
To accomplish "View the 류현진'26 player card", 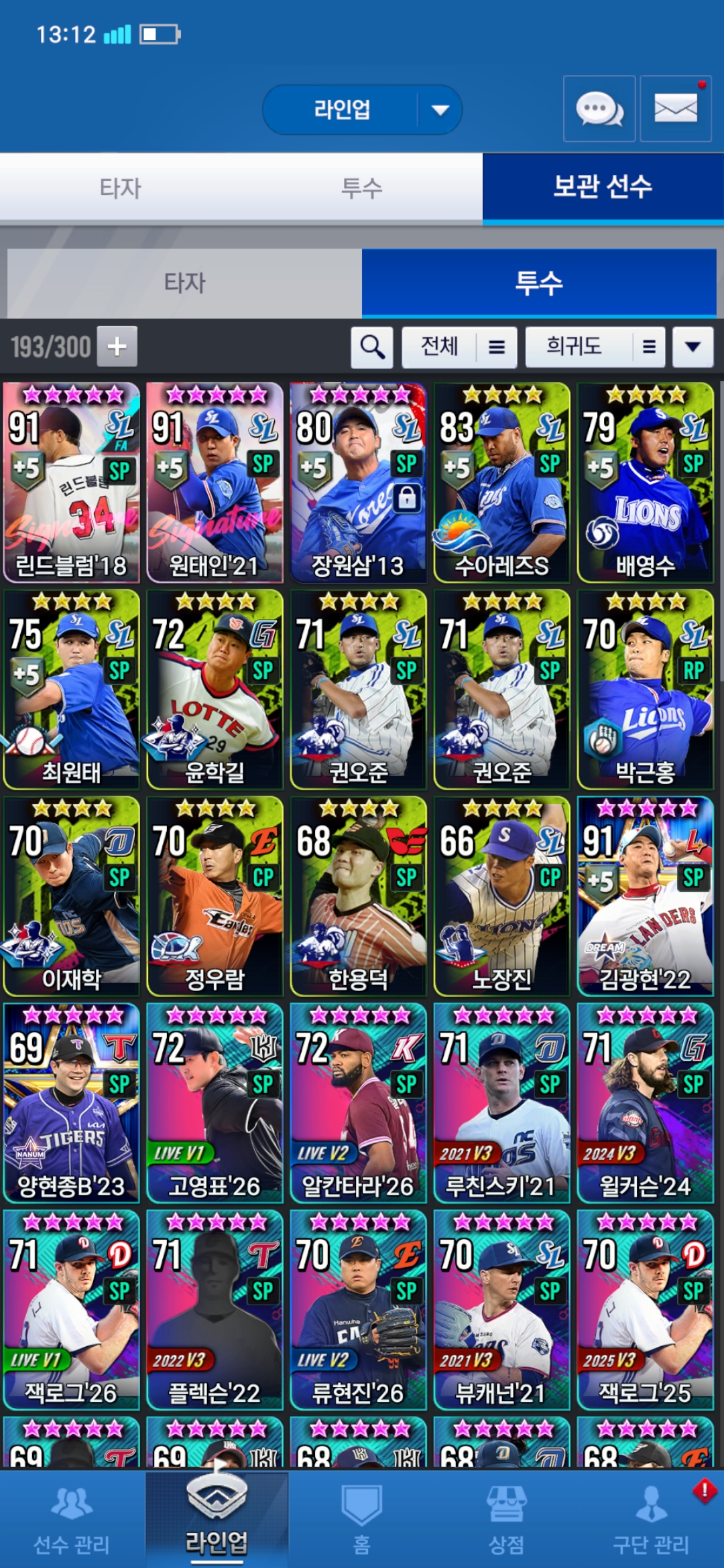I will (x=359, y=1309).
